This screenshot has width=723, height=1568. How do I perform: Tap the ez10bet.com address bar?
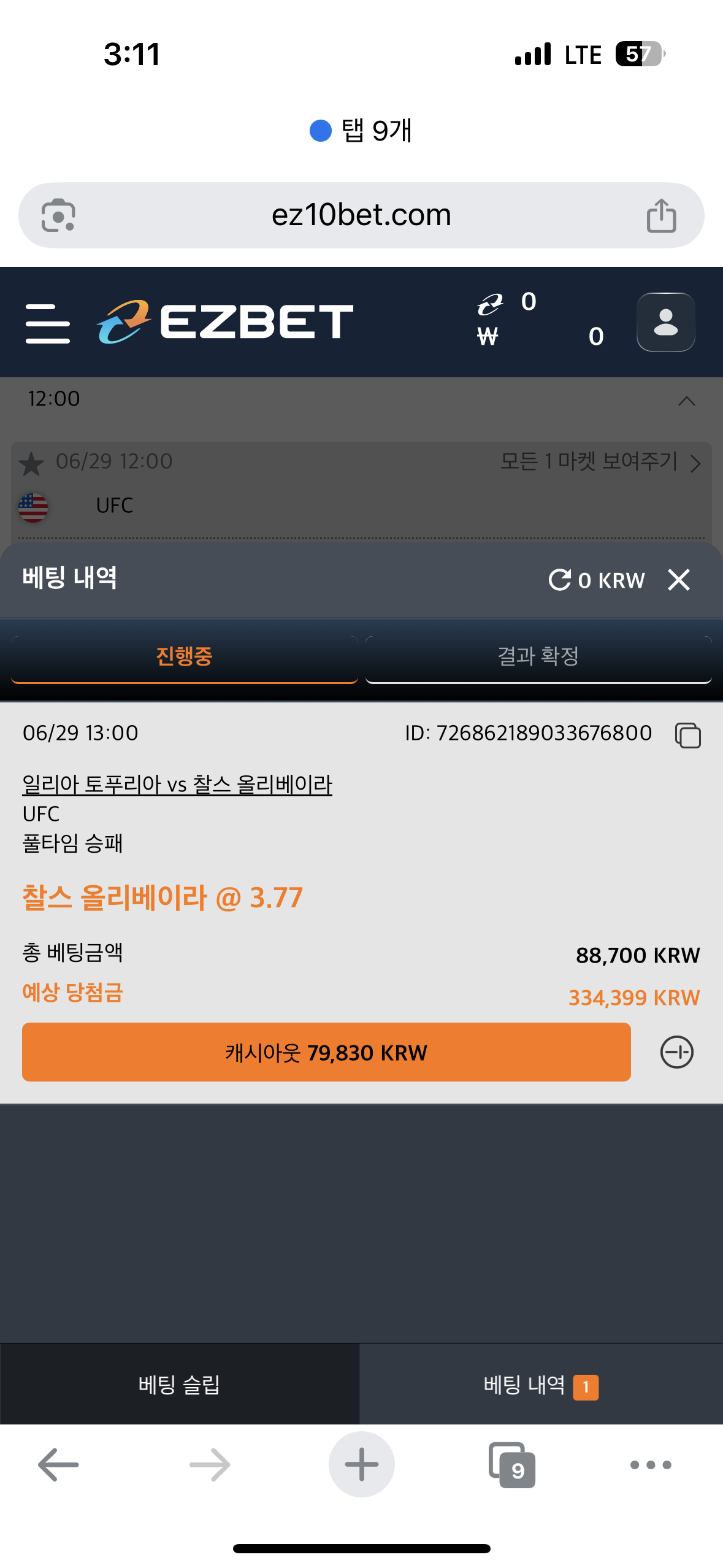(361, 215)
